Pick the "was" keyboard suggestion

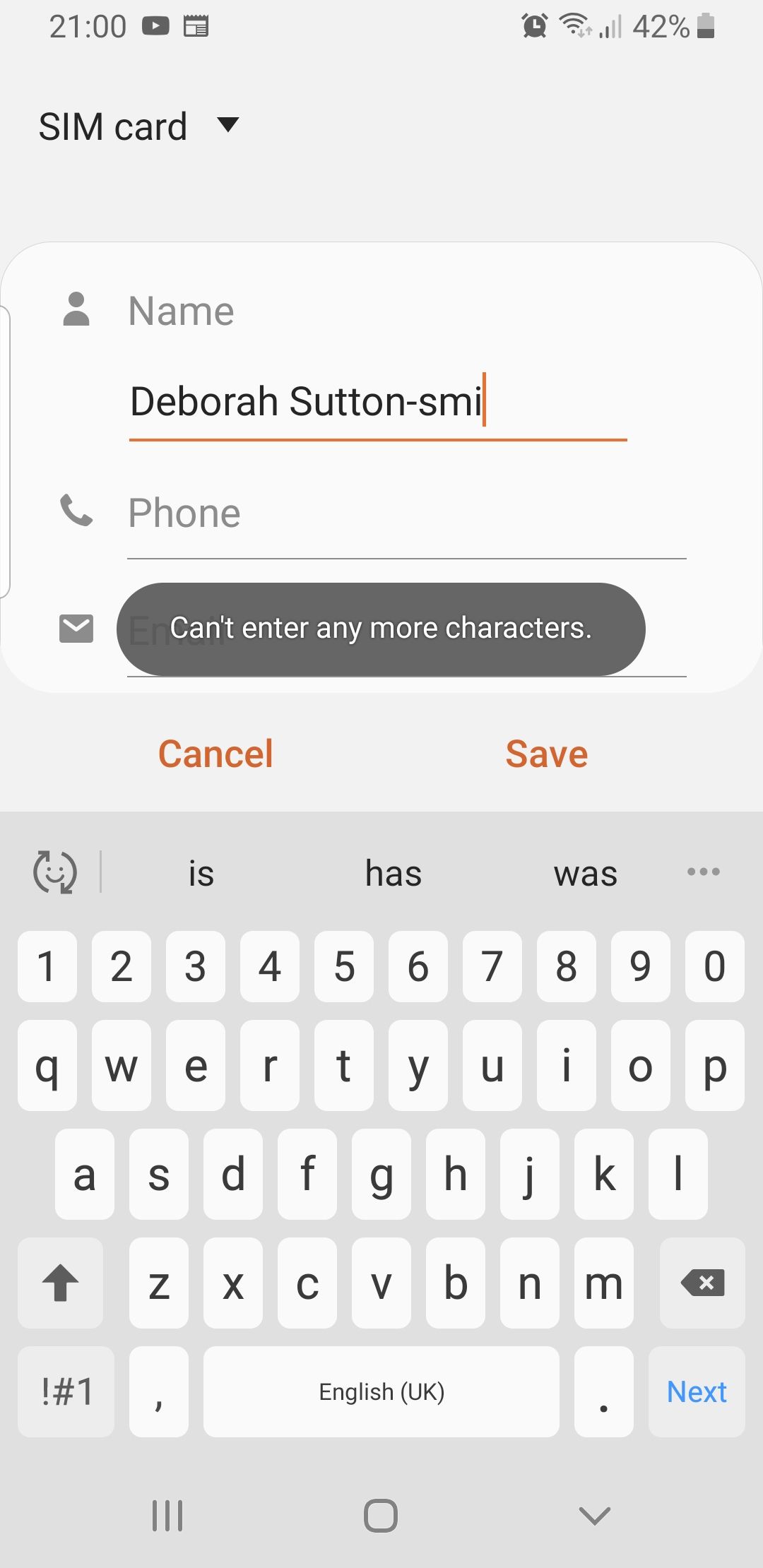585,873
